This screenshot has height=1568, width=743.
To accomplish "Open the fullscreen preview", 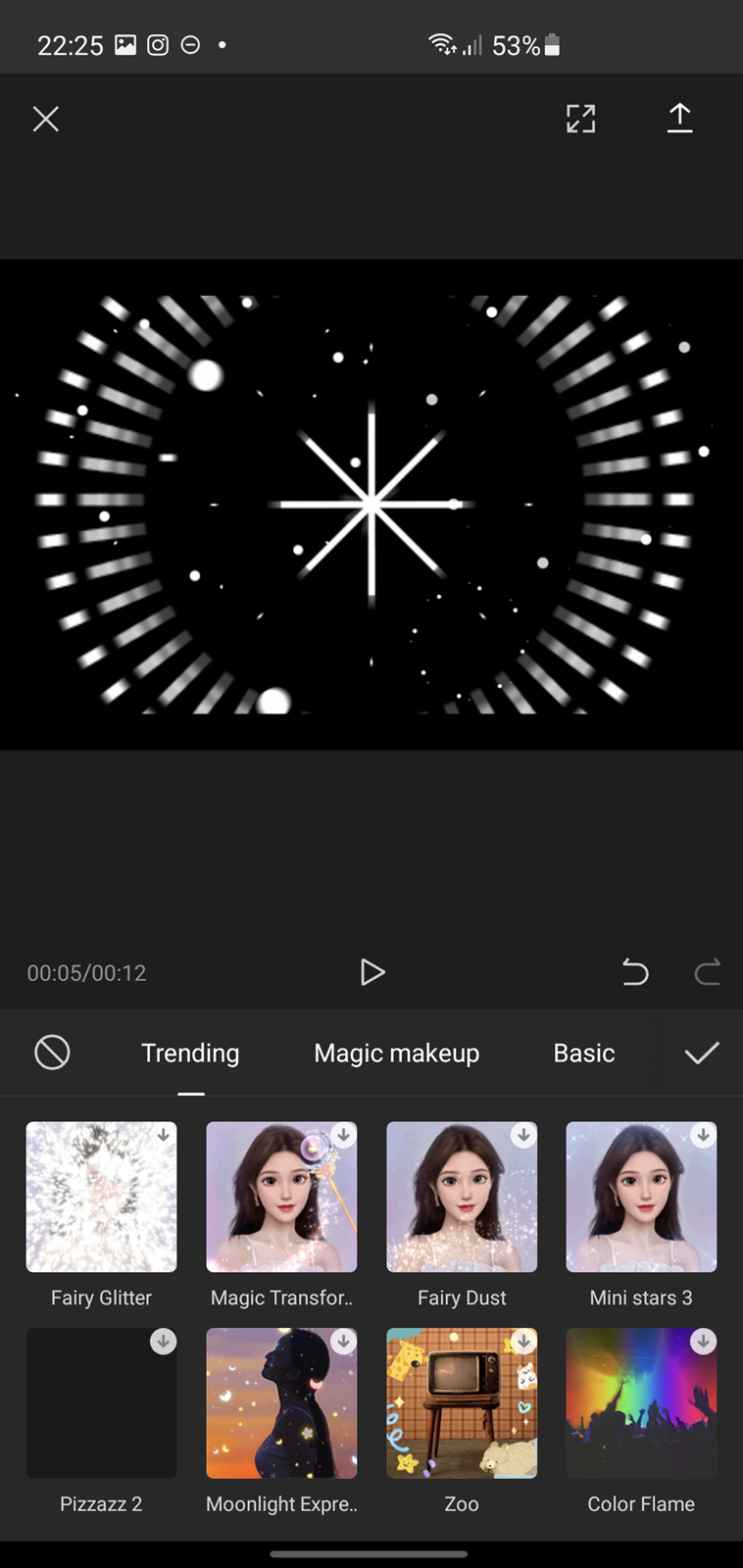I will [581, 119].
